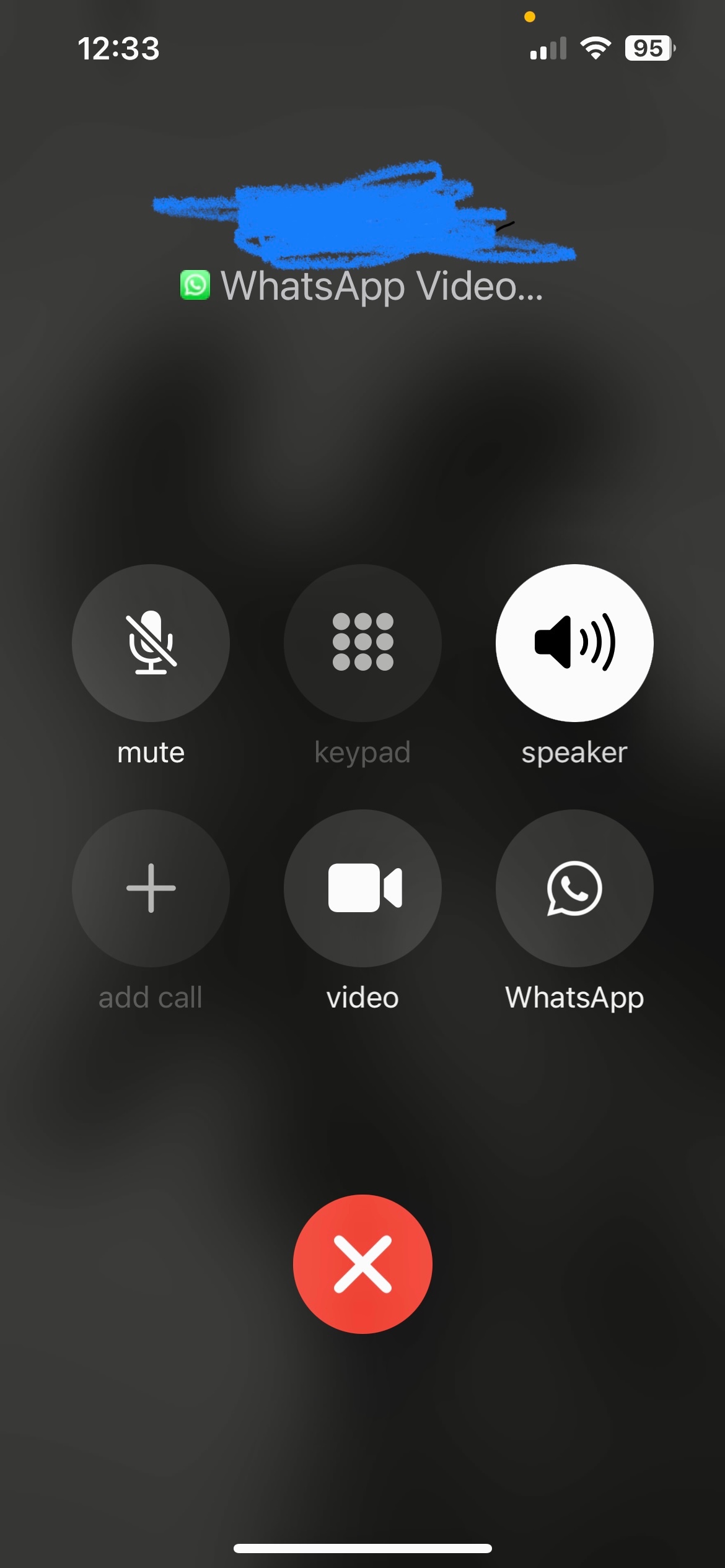This screenshot has width=725, height=1568.
Task: Tap the add call button
Action: click(151, 887)
